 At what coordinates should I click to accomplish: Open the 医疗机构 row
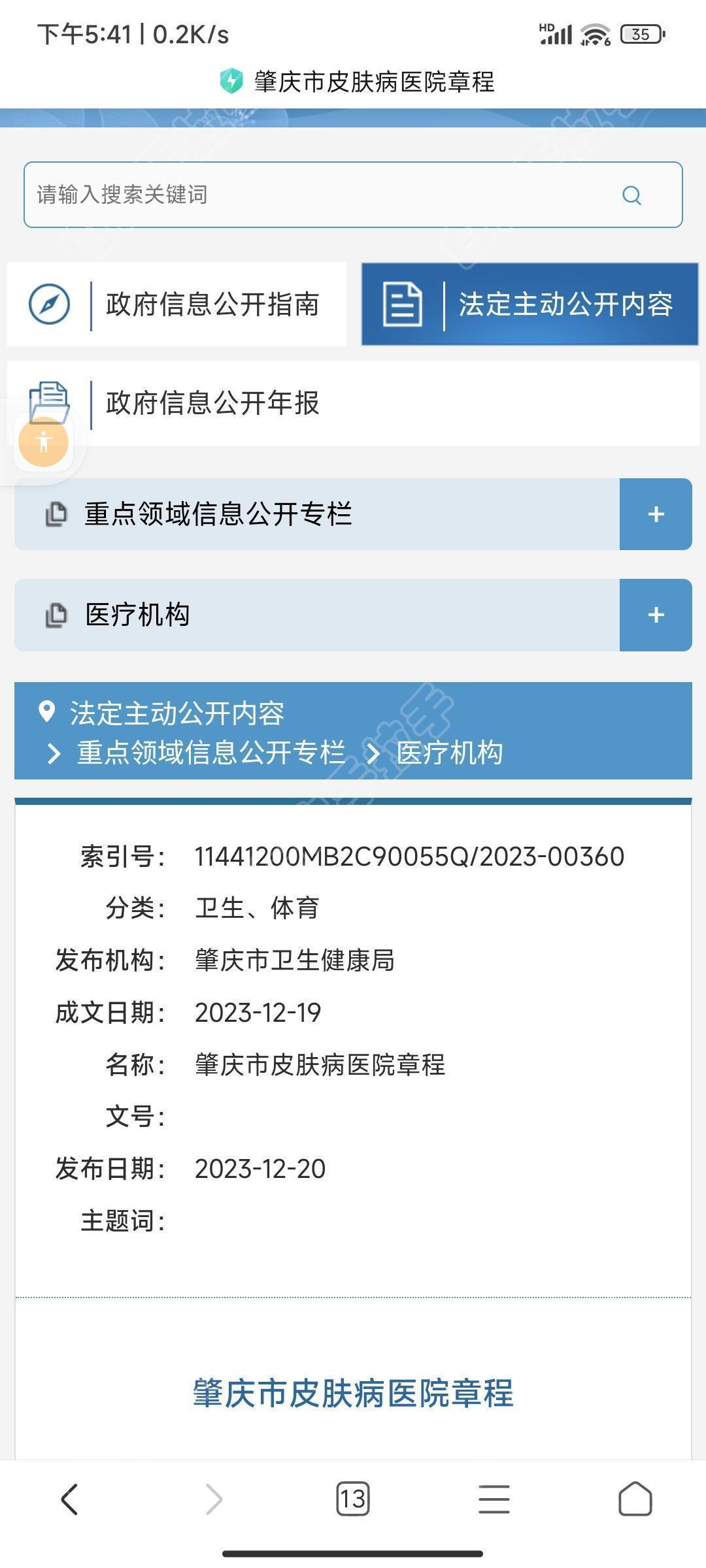317,615
